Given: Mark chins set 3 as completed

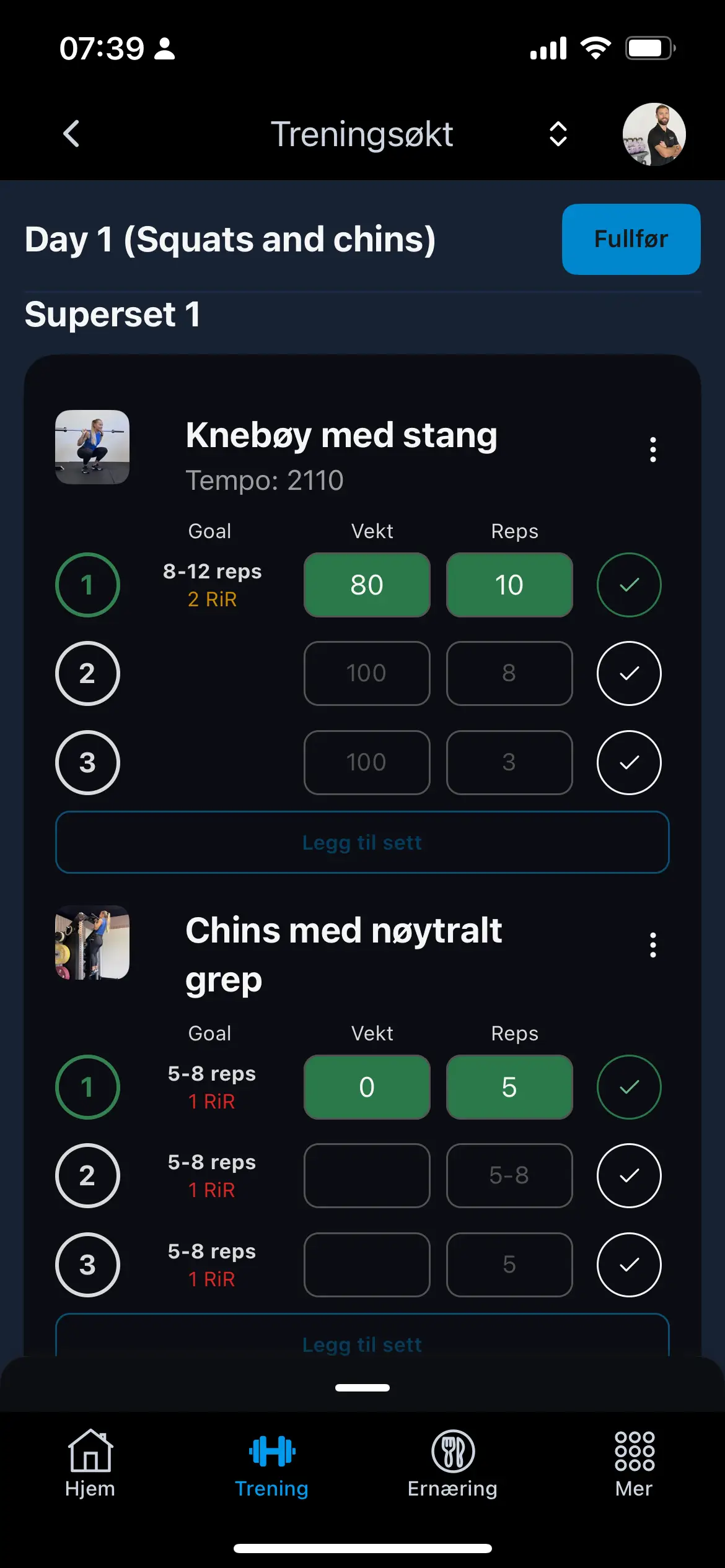Looking at the screenshot, I should [x=628, y=1265].
